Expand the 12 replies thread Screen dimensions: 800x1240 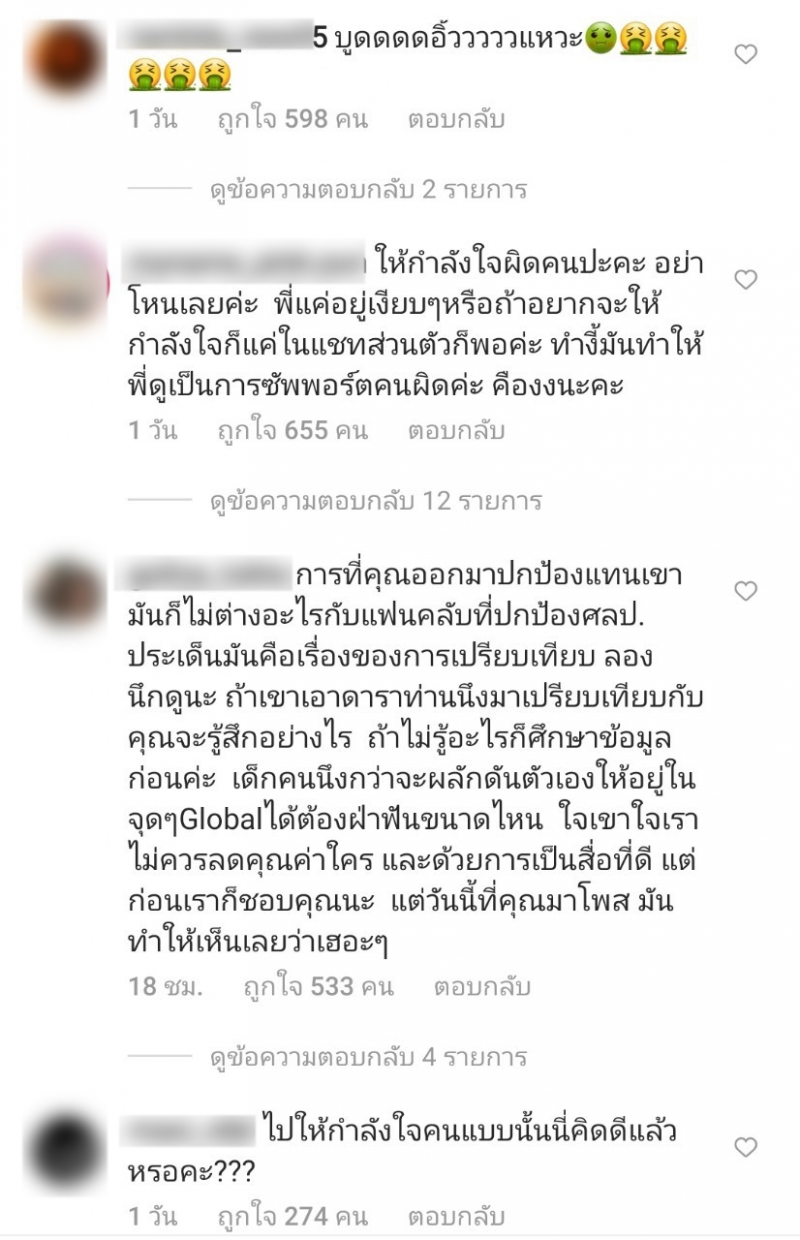(376, 500)
